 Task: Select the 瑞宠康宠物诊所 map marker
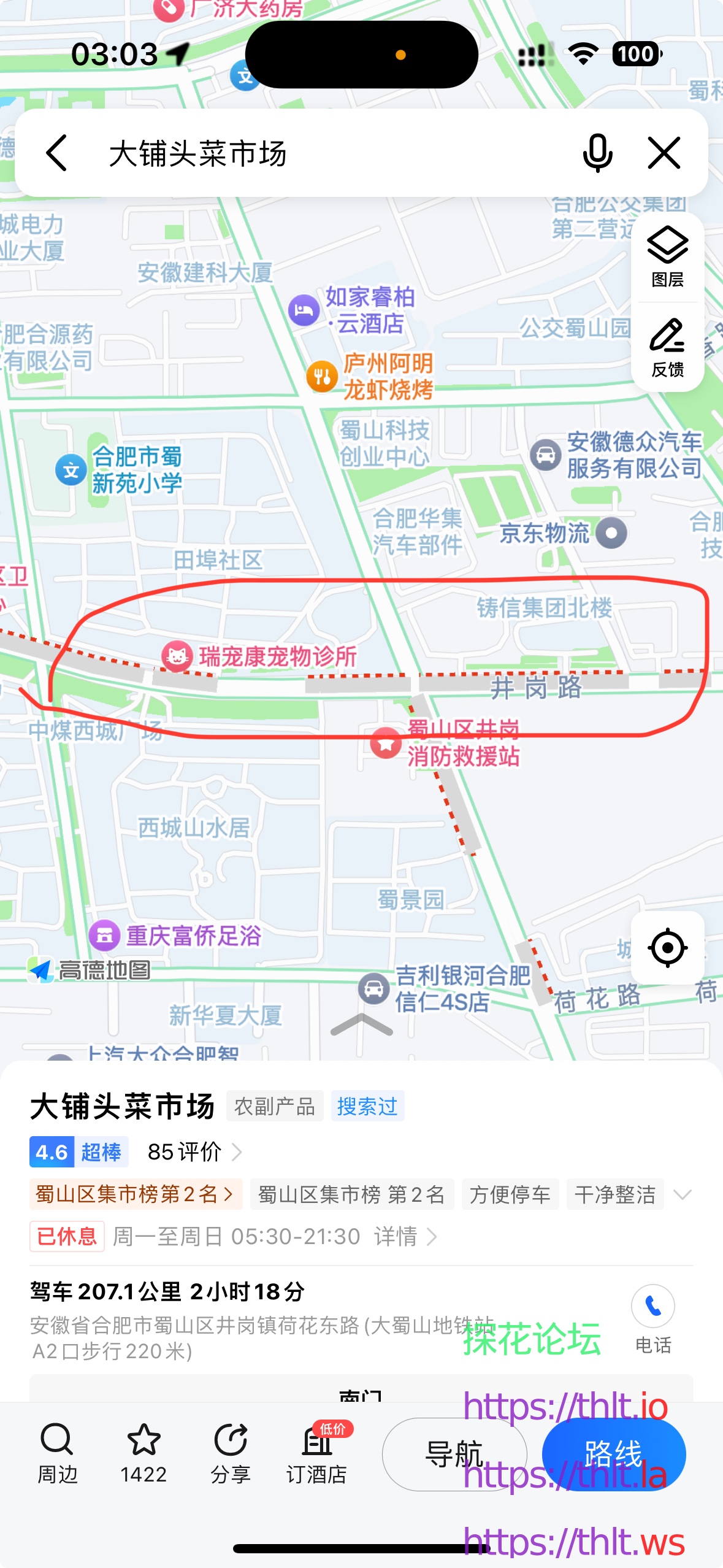tap(178, 656)
